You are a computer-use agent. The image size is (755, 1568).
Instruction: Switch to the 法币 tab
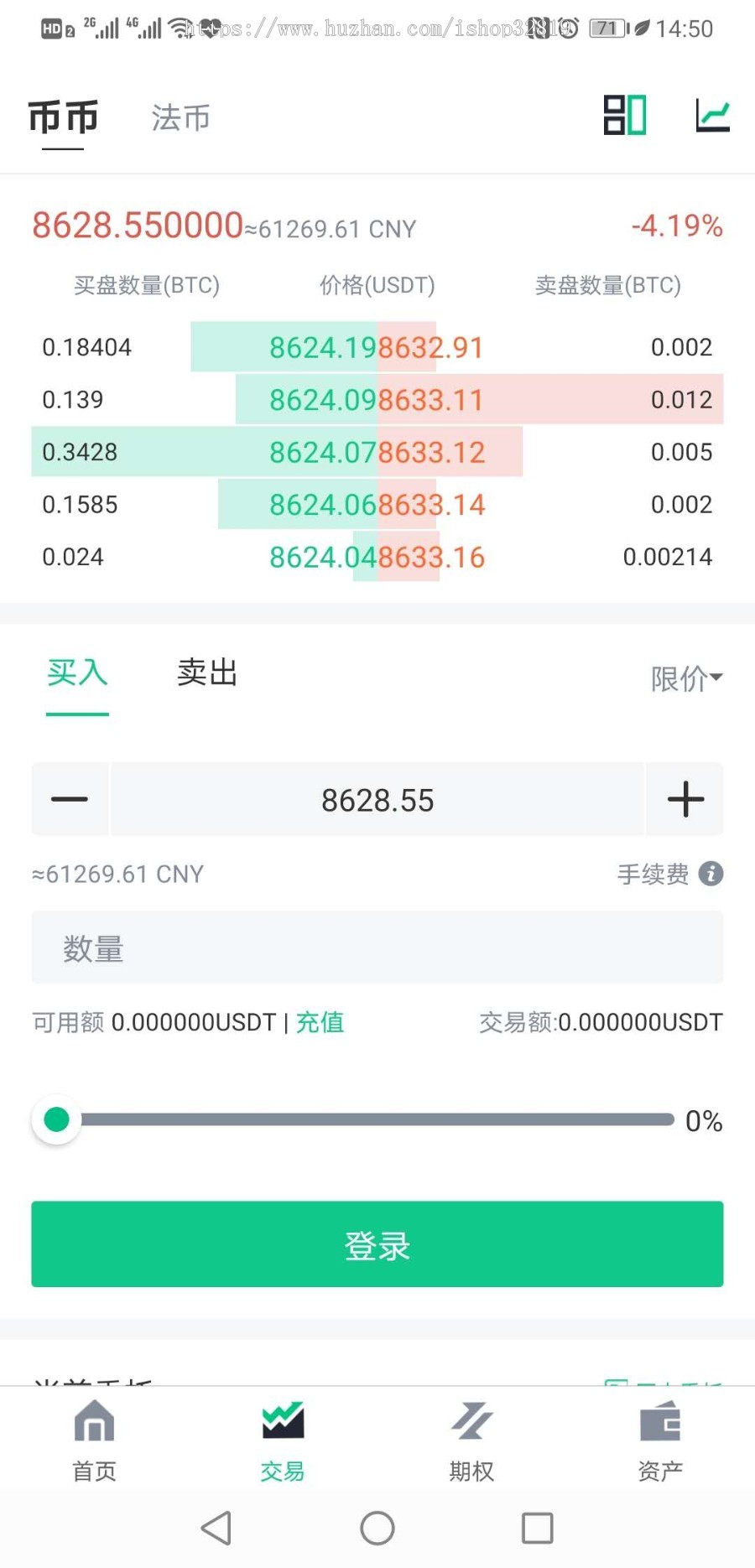pyautogui.click(x=180, y=118)
